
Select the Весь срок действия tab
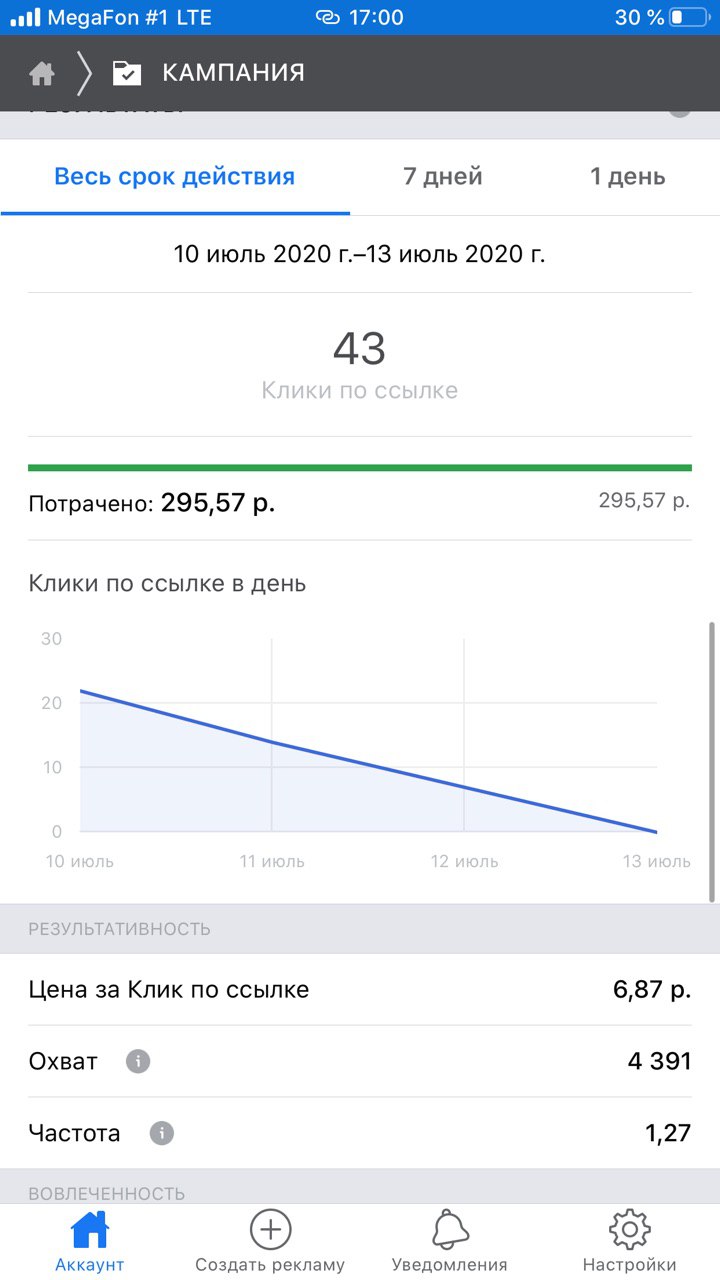tap(175, 177)
